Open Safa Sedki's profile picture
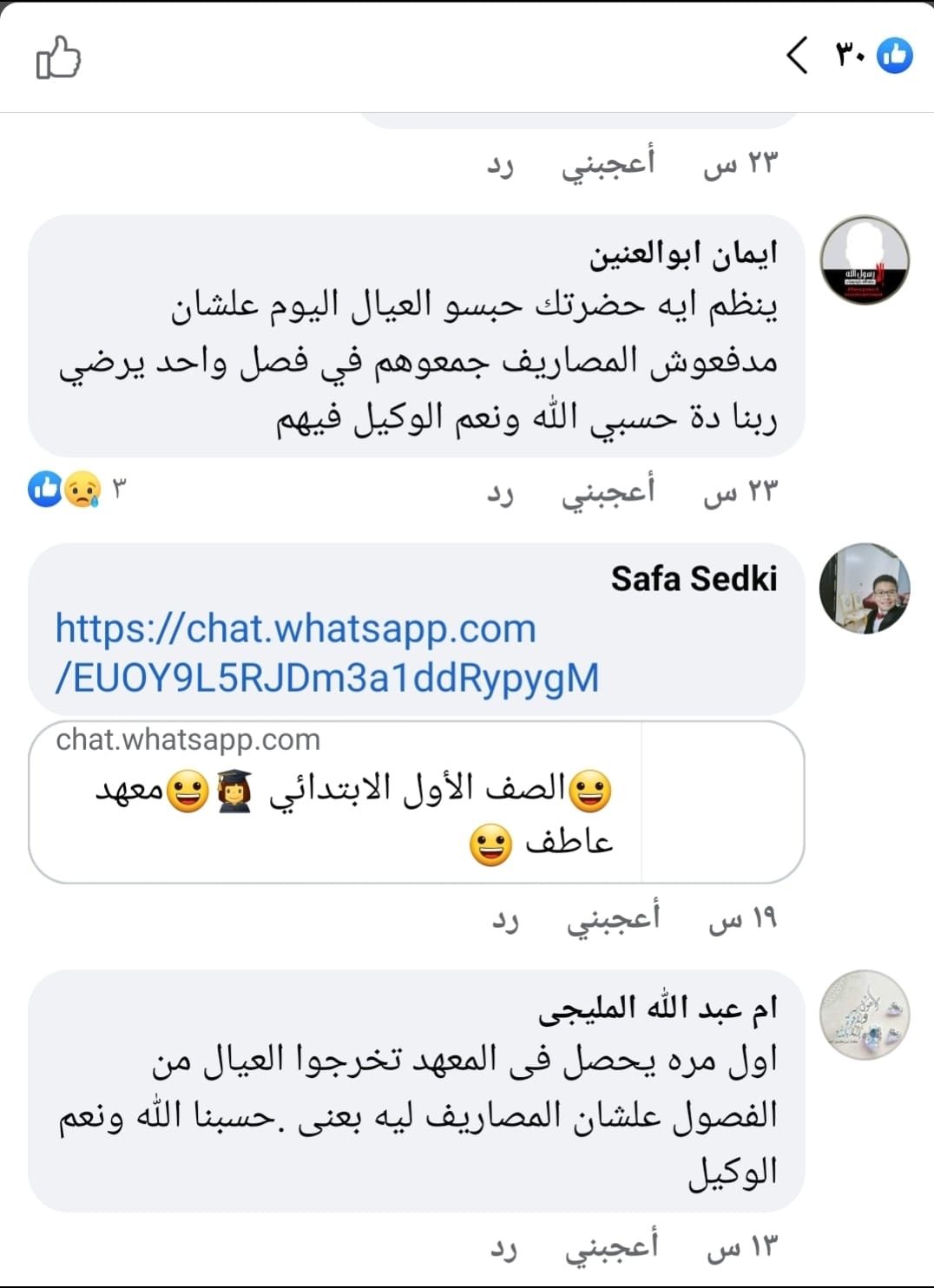The image size is (934, 1288). (865, 588)
